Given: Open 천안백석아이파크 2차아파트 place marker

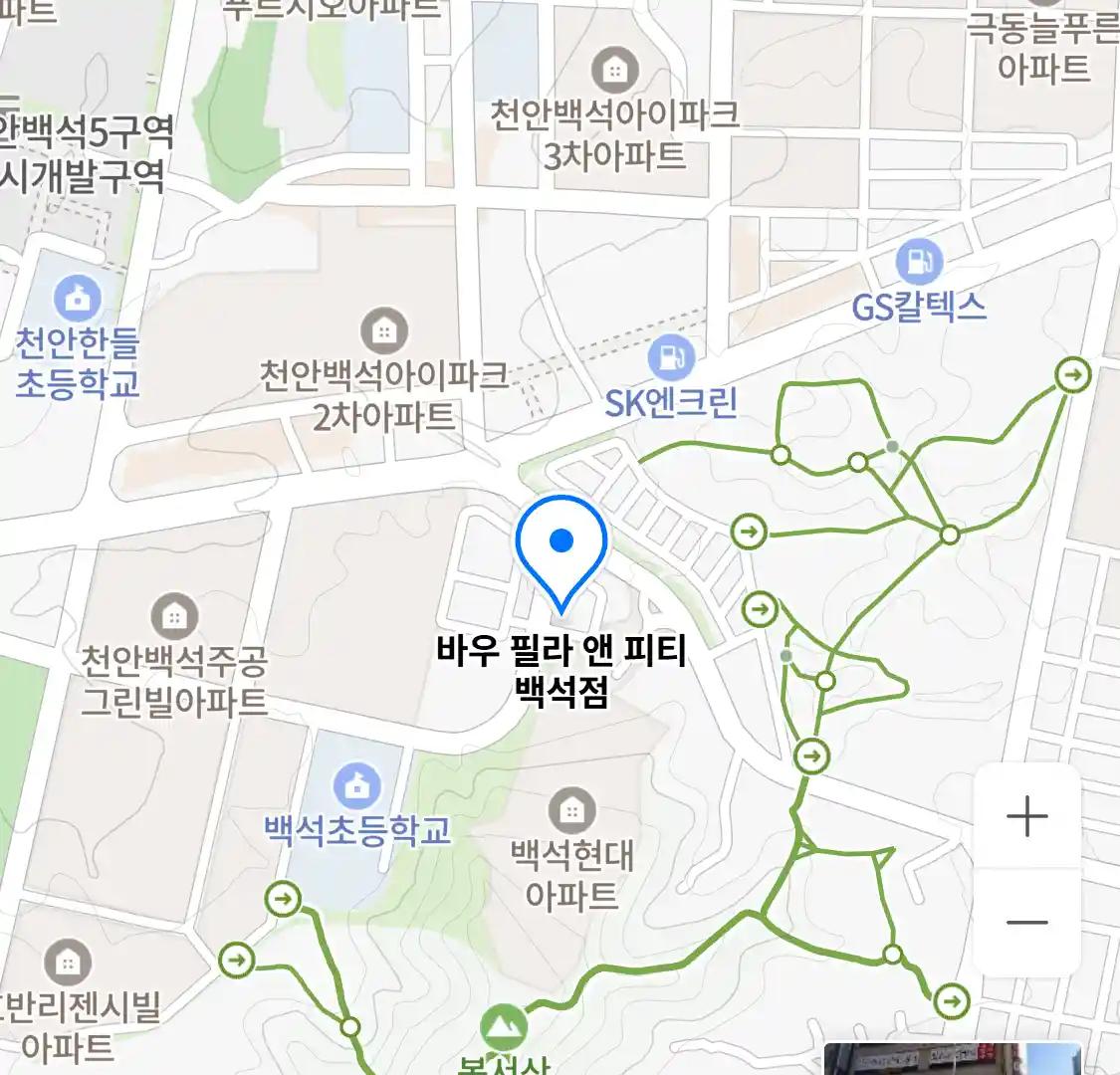Looking at the screenshot, I should click(383, 329).
